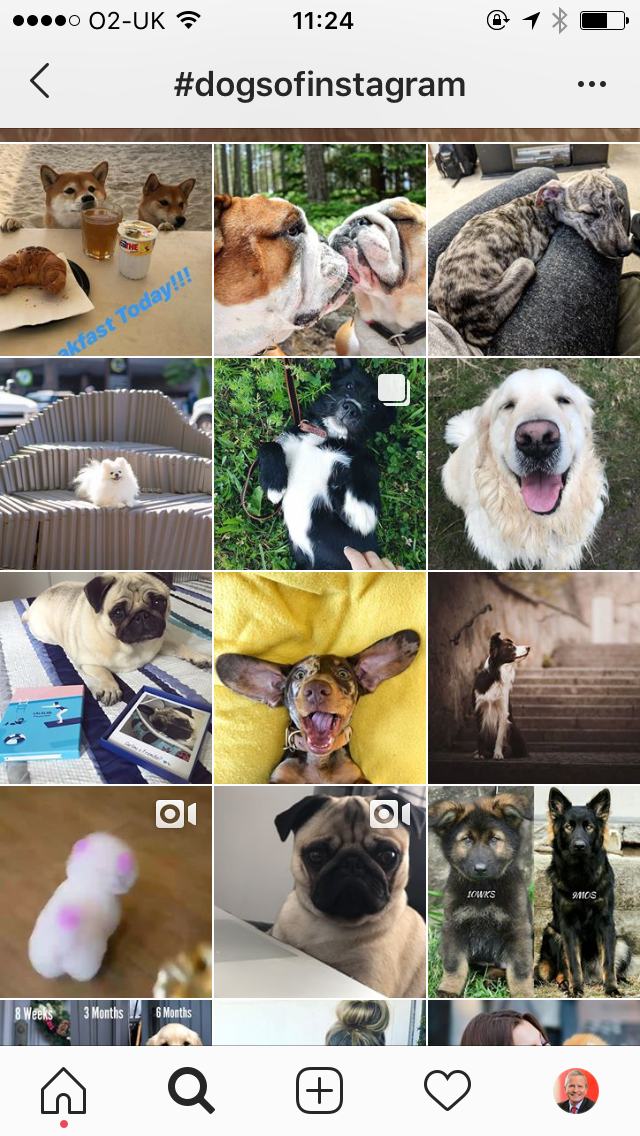Open the Shiba Inus breakfast post

[106, 249]
